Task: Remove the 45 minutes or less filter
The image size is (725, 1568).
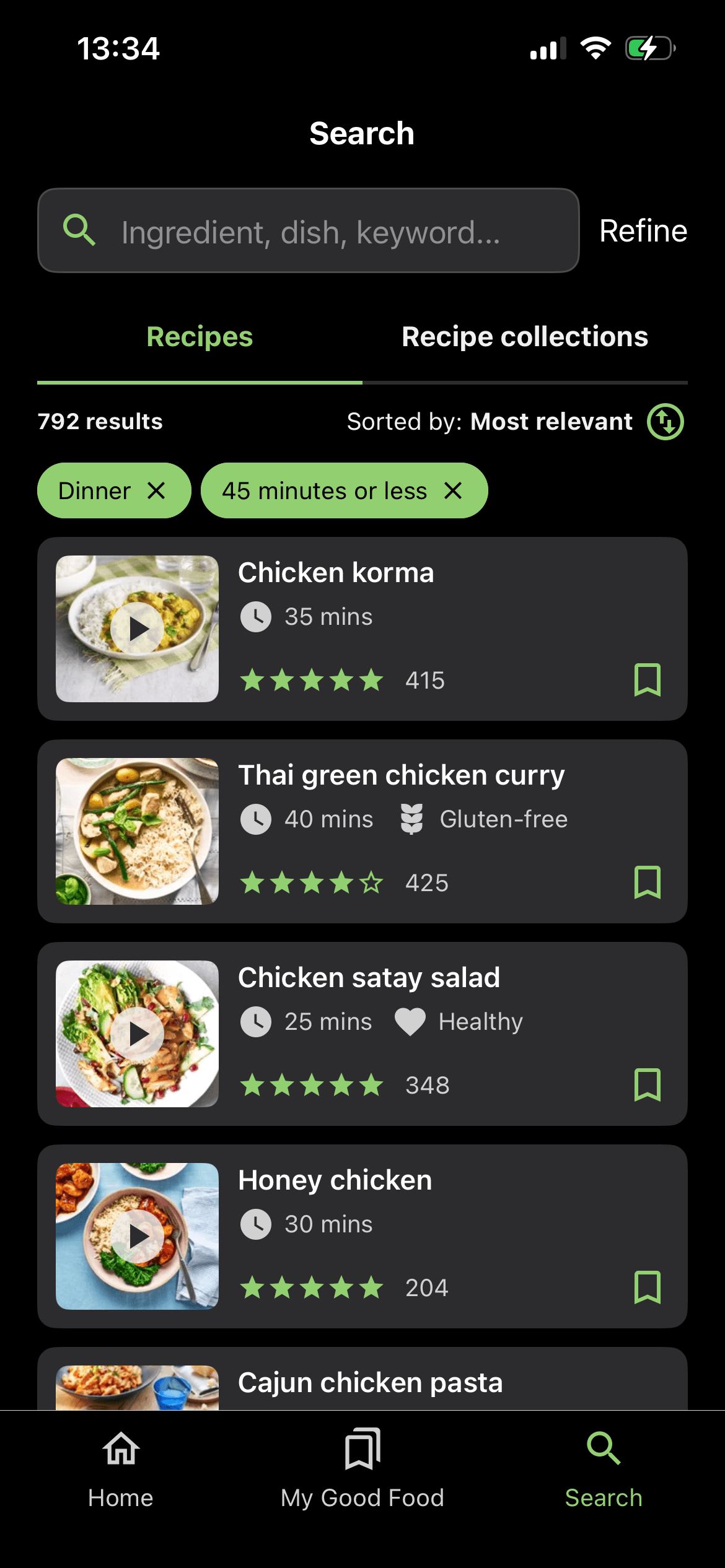Action: coord(454,491)
